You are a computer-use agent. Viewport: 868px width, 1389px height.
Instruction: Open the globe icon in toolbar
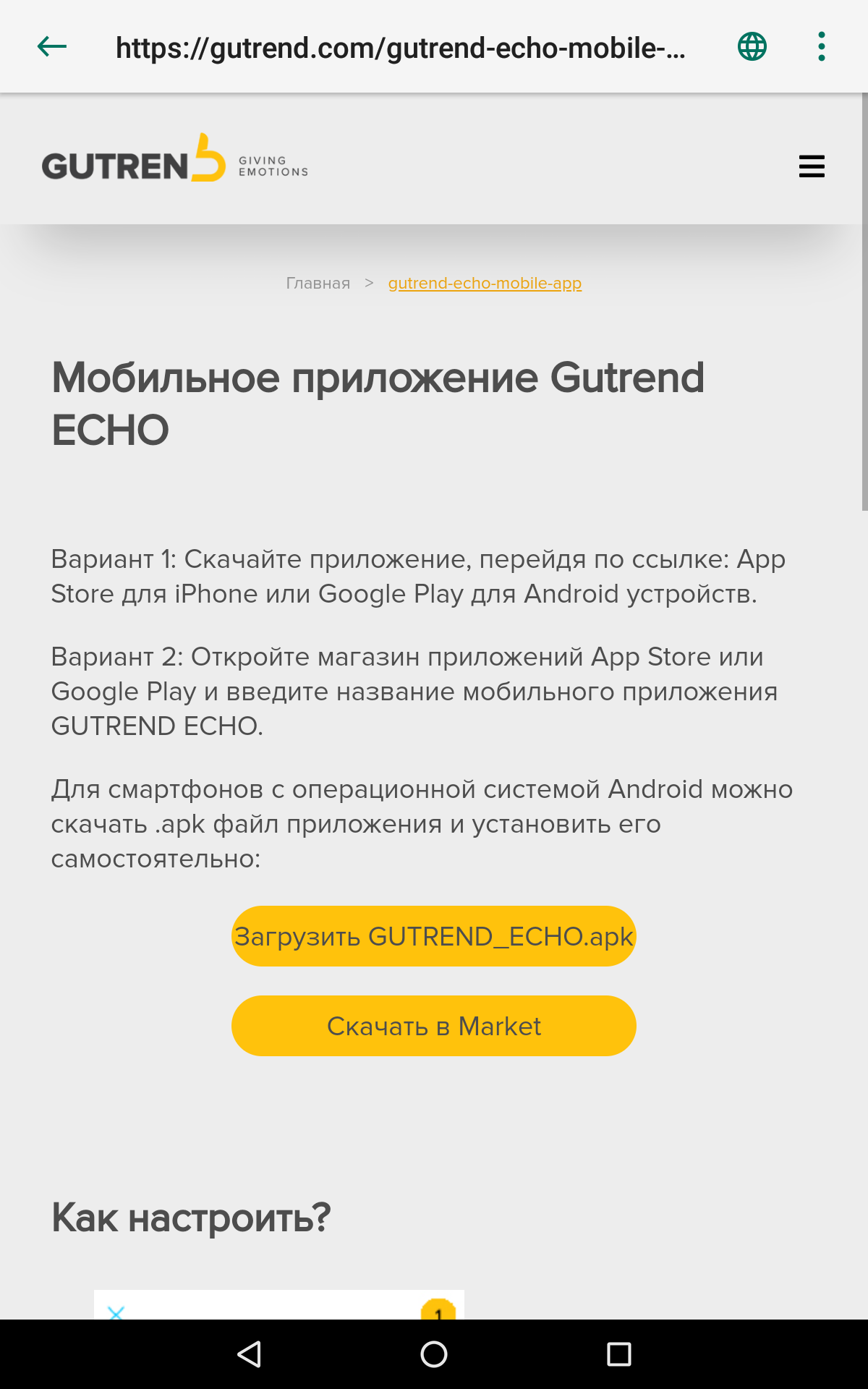[752, 47]
